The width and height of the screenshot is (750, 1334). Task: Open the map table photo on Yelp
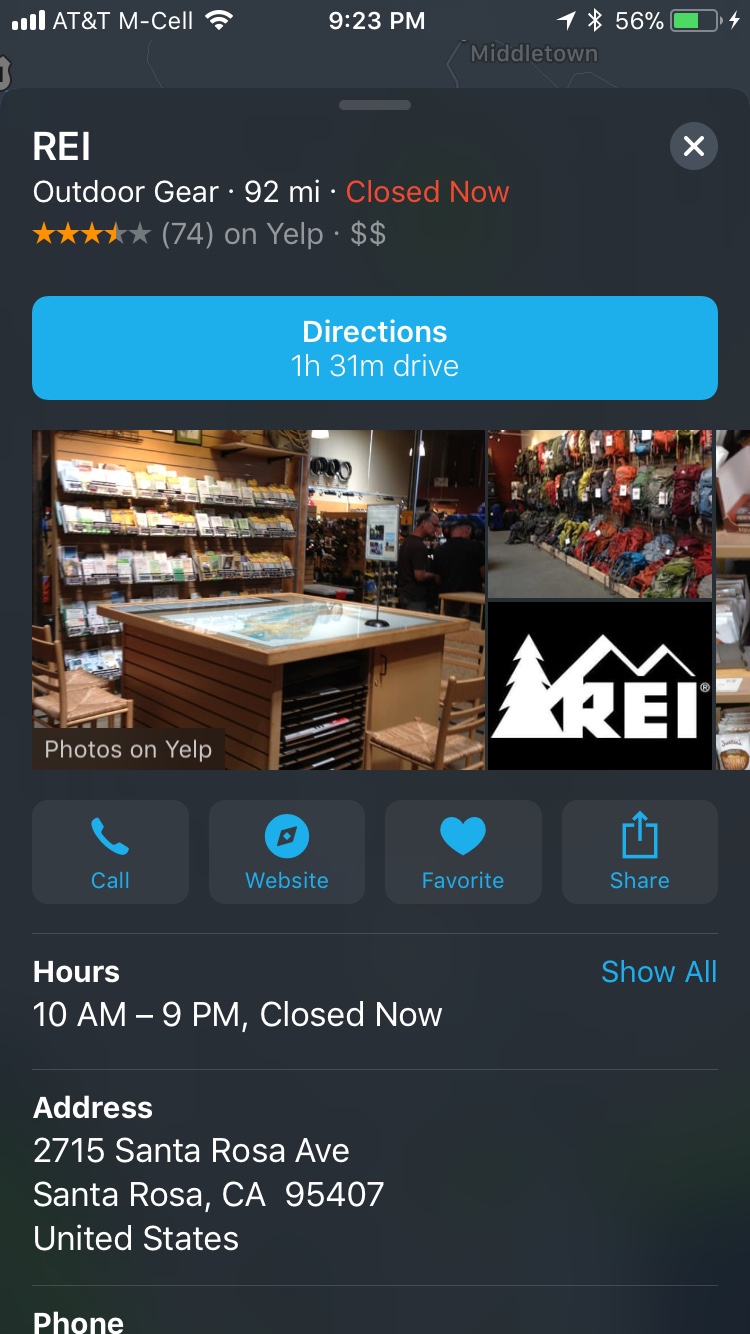(258, 600)
